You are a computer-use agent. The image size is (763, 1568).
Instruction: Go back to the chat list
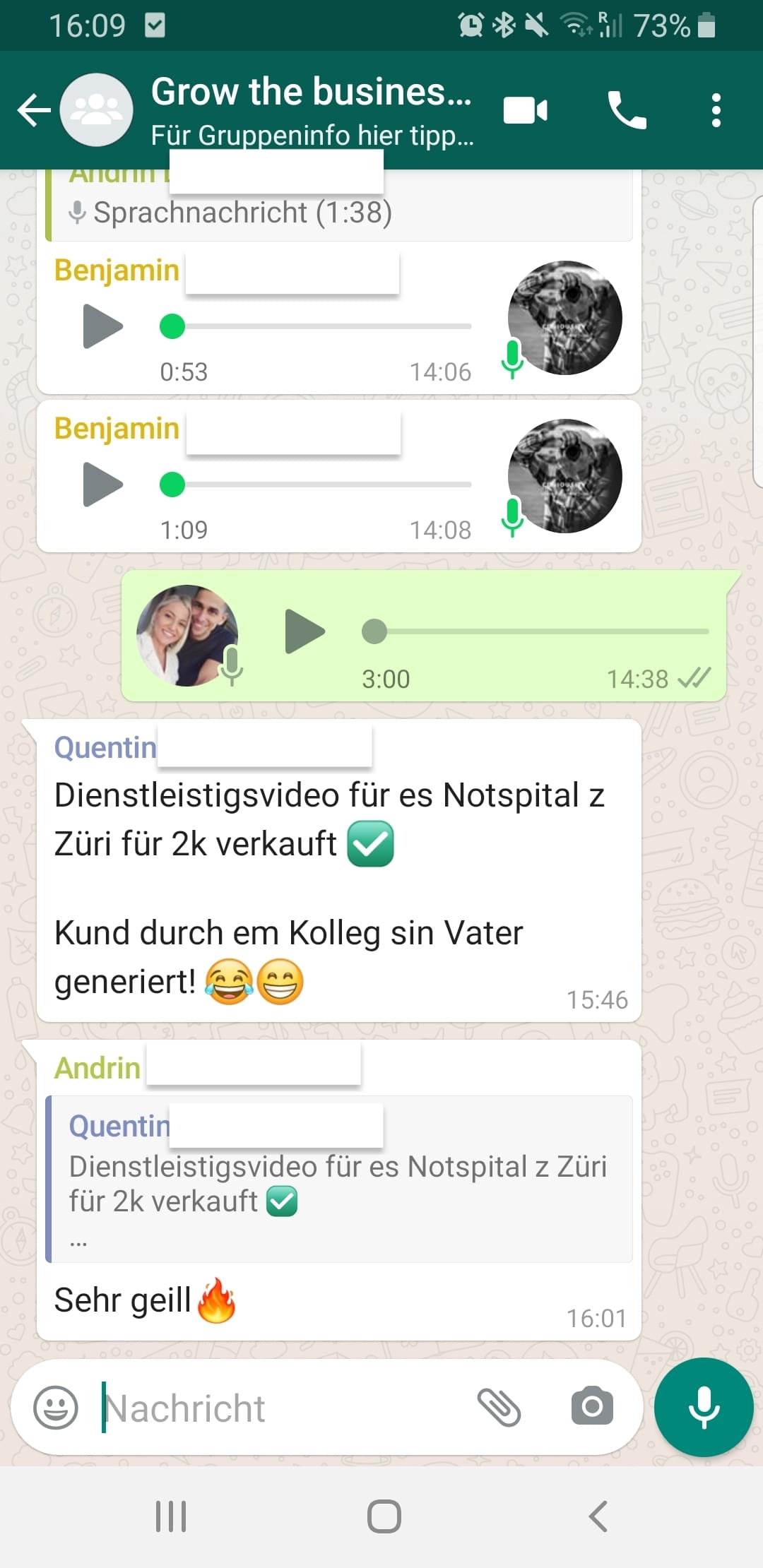(x=34, y=110)
